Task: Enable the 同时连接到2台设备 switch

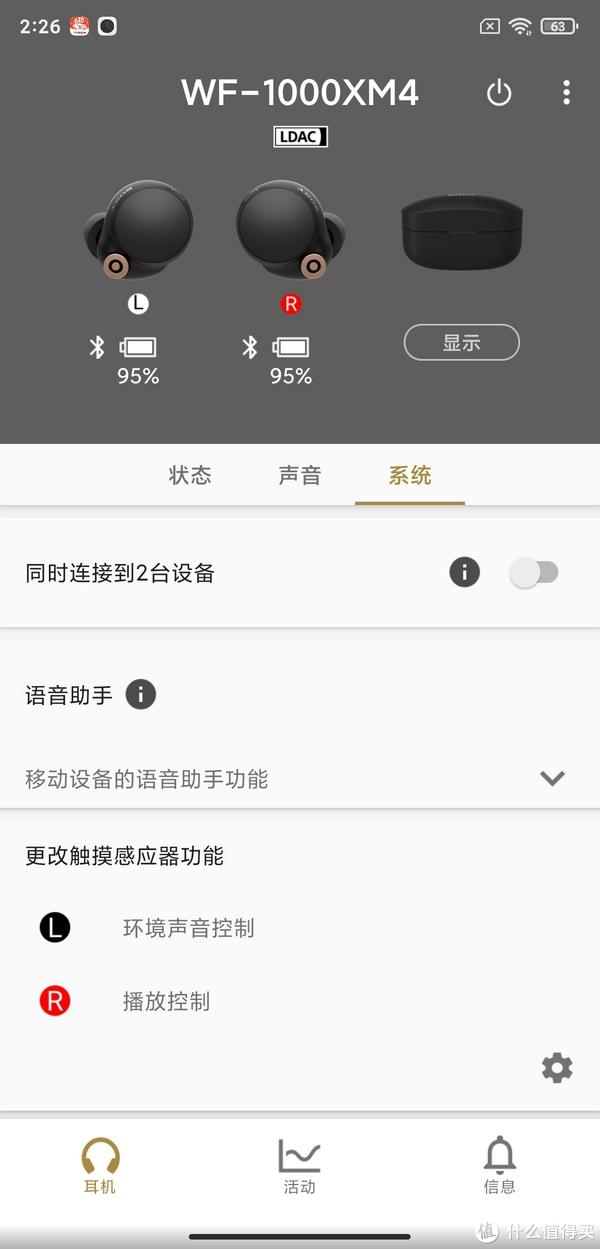Action: (x=533, y=572)
